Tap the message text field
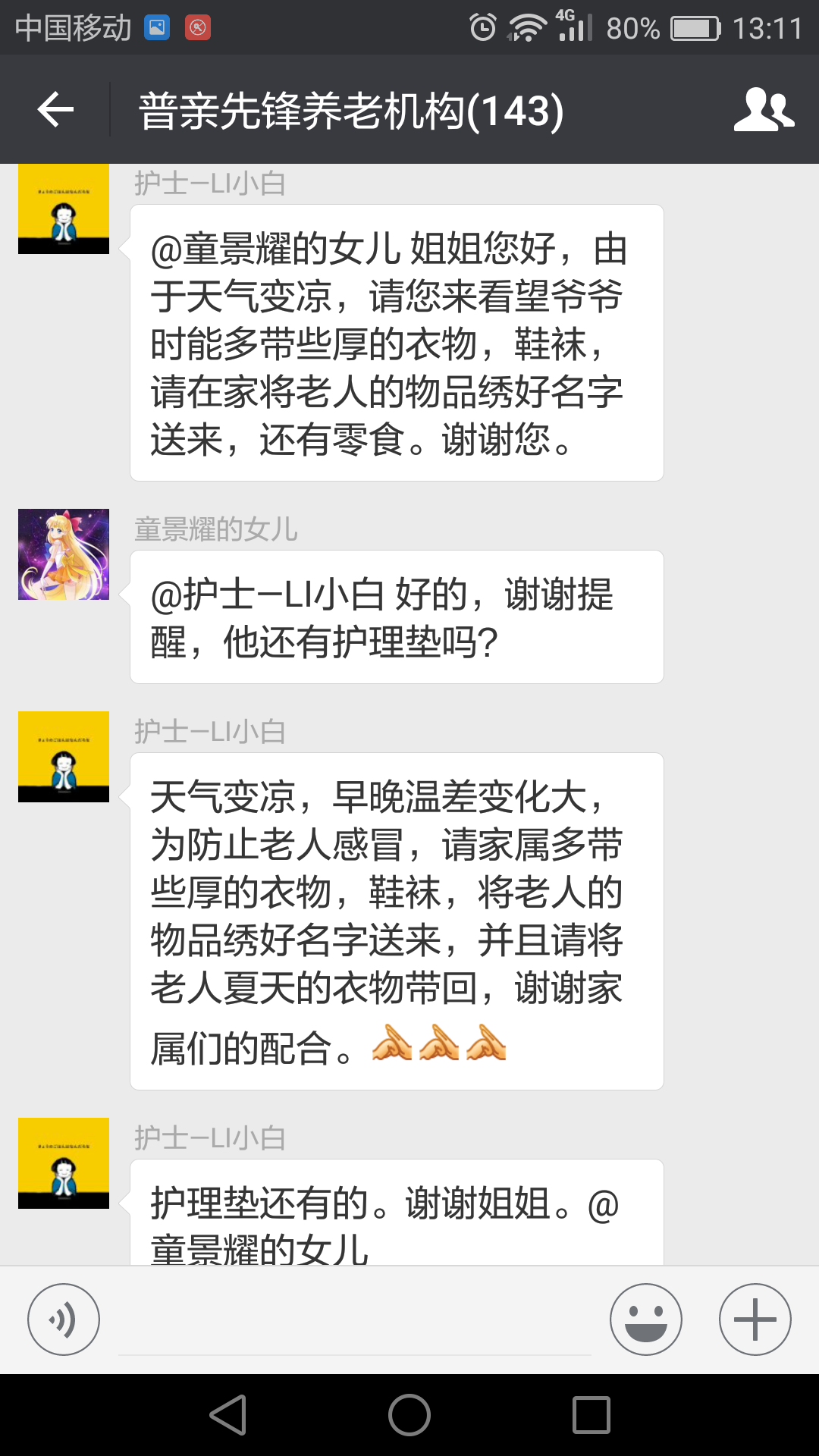 (355, 1323)
